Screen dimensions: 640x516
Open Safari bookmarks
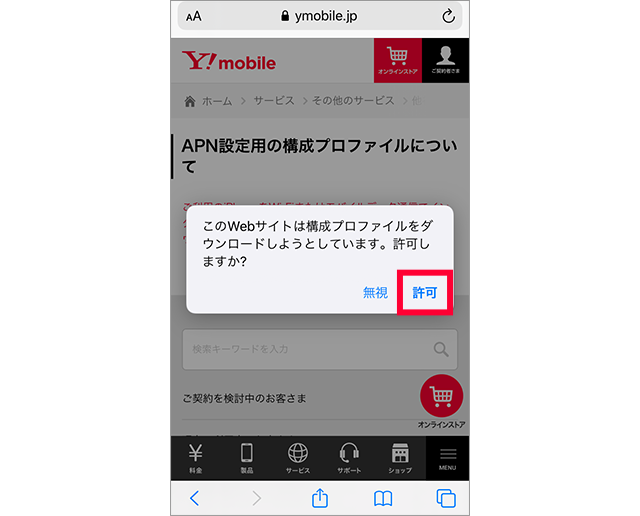[383, 497]
